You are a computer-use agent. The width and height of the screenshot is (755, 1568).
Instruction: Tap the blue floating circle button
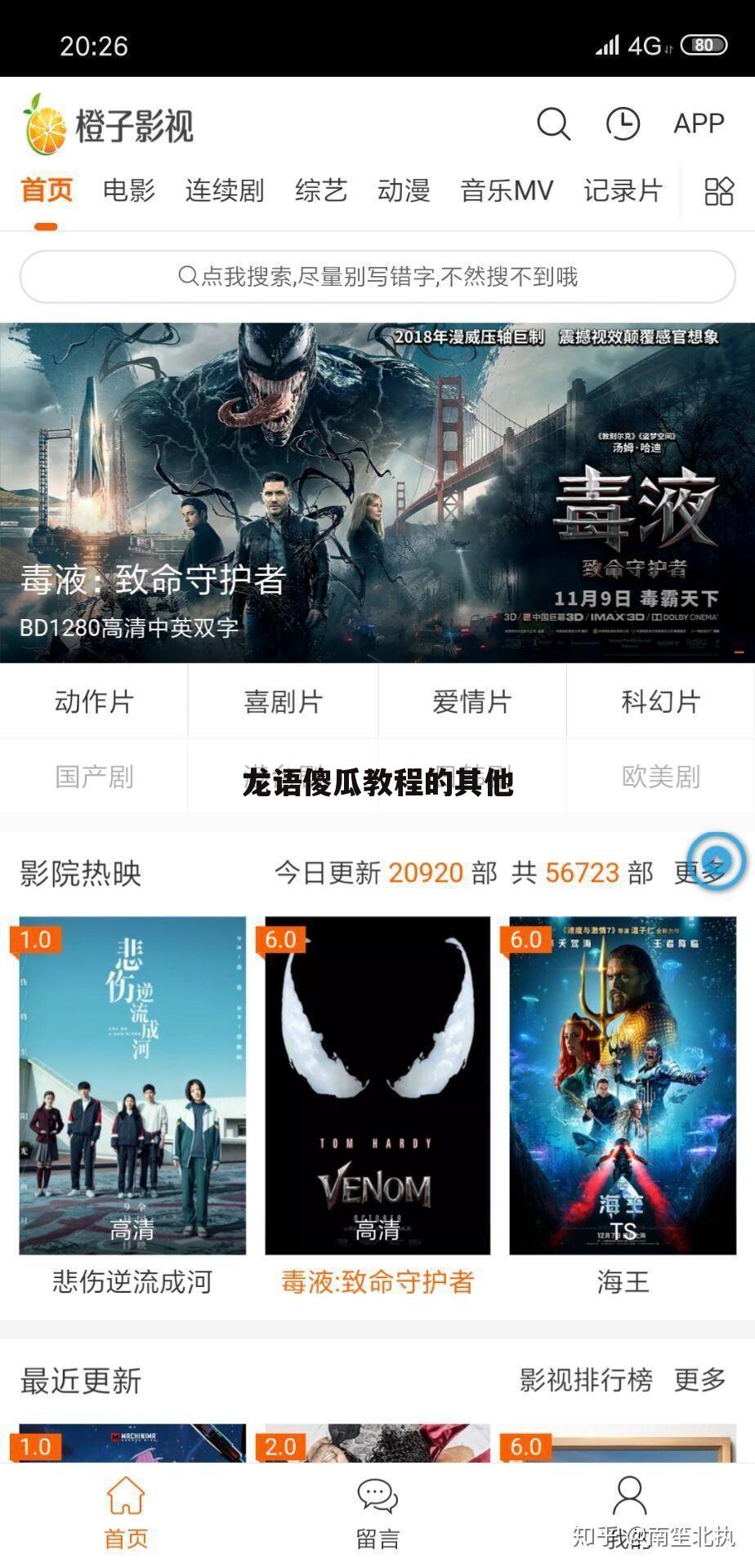717,862
